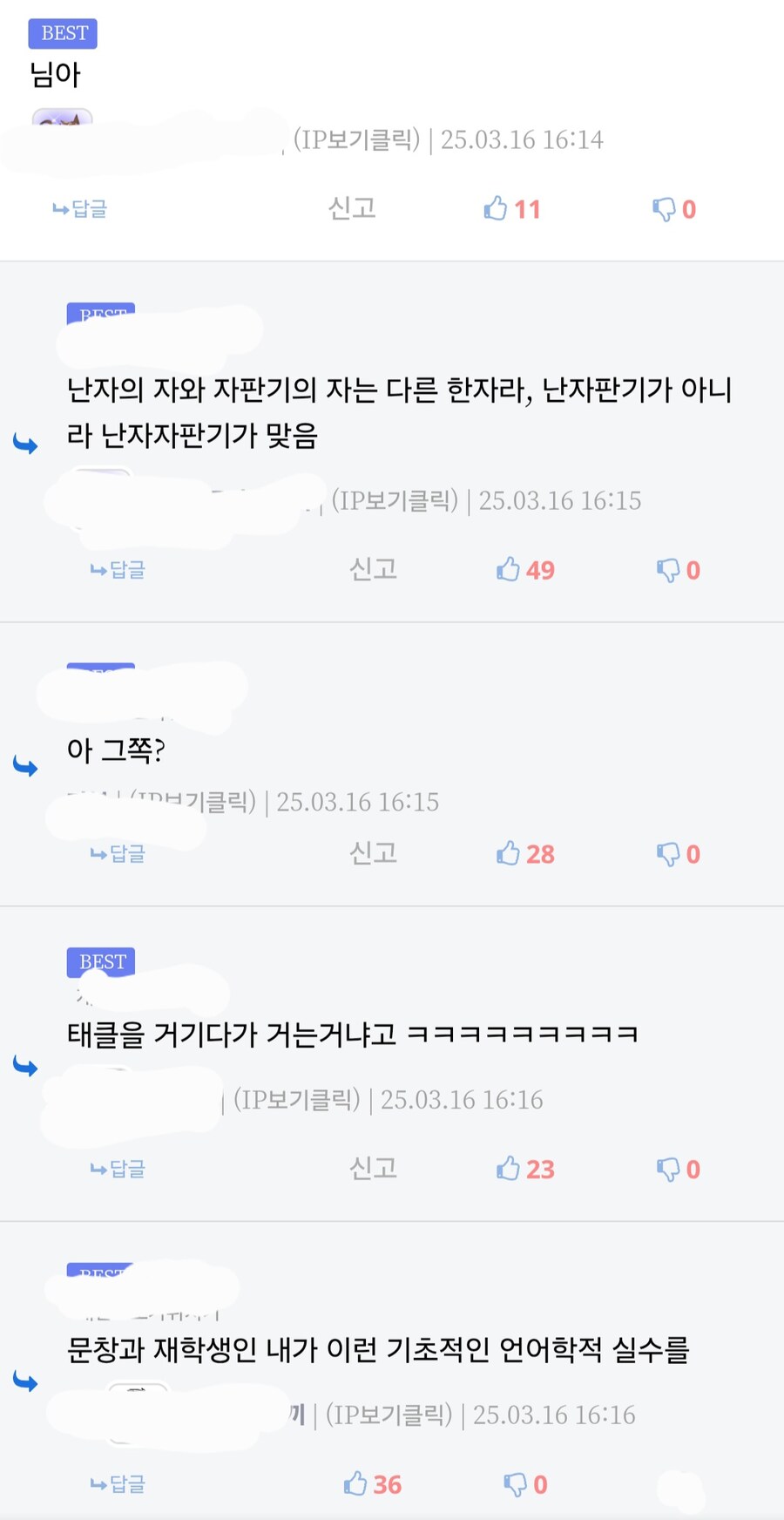
Task: Reply to the 난자자판기 comment
Action: [x=118, y=570]
